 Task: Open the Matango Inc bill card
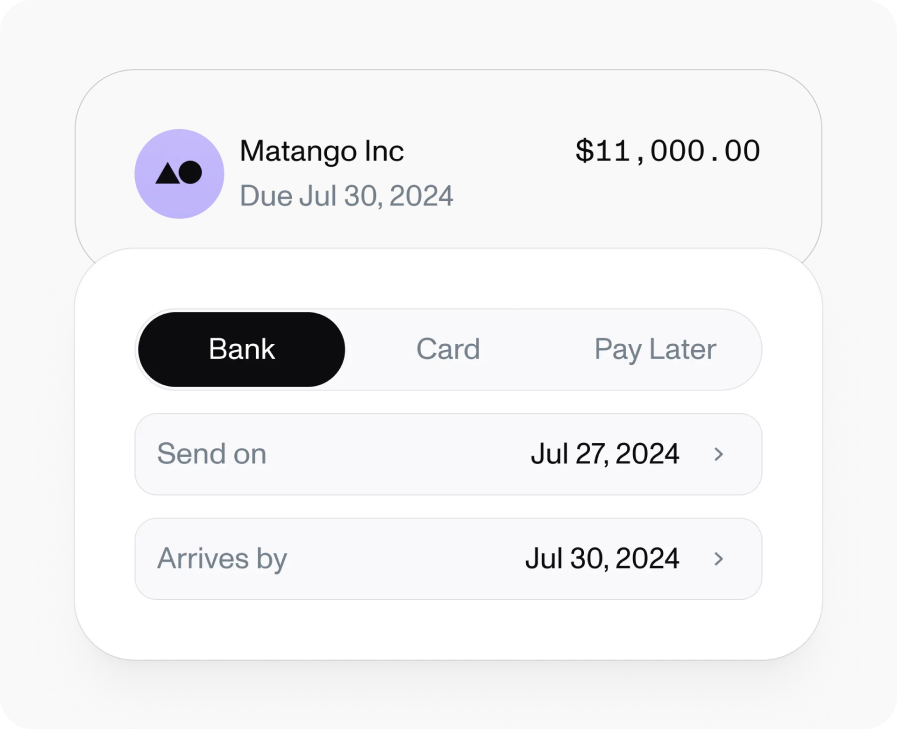coord(448,160)
